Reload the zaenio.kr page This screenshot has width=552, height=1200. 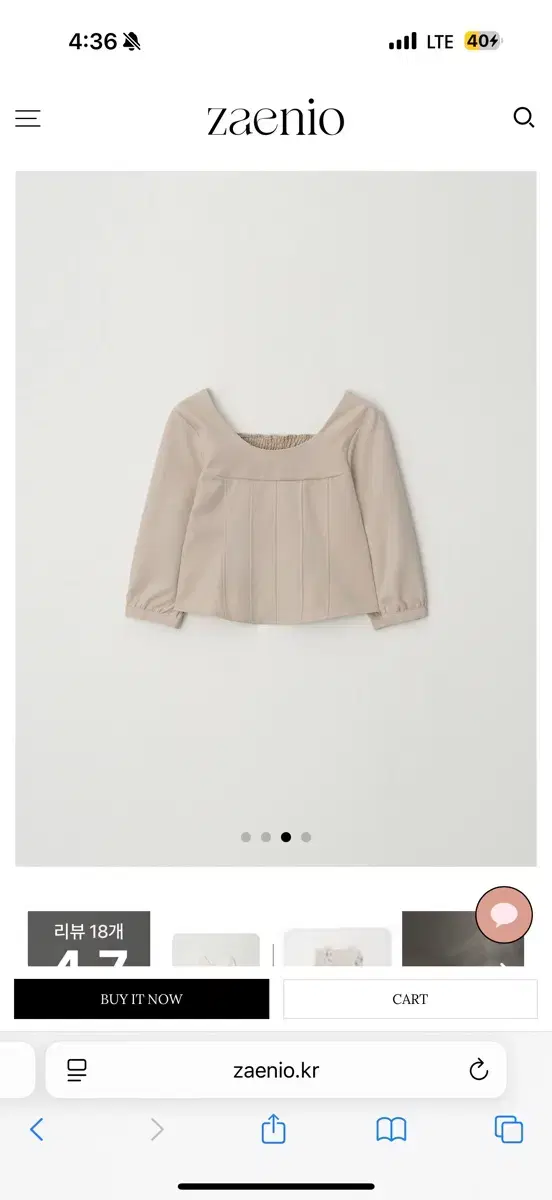pos(478,1070)
